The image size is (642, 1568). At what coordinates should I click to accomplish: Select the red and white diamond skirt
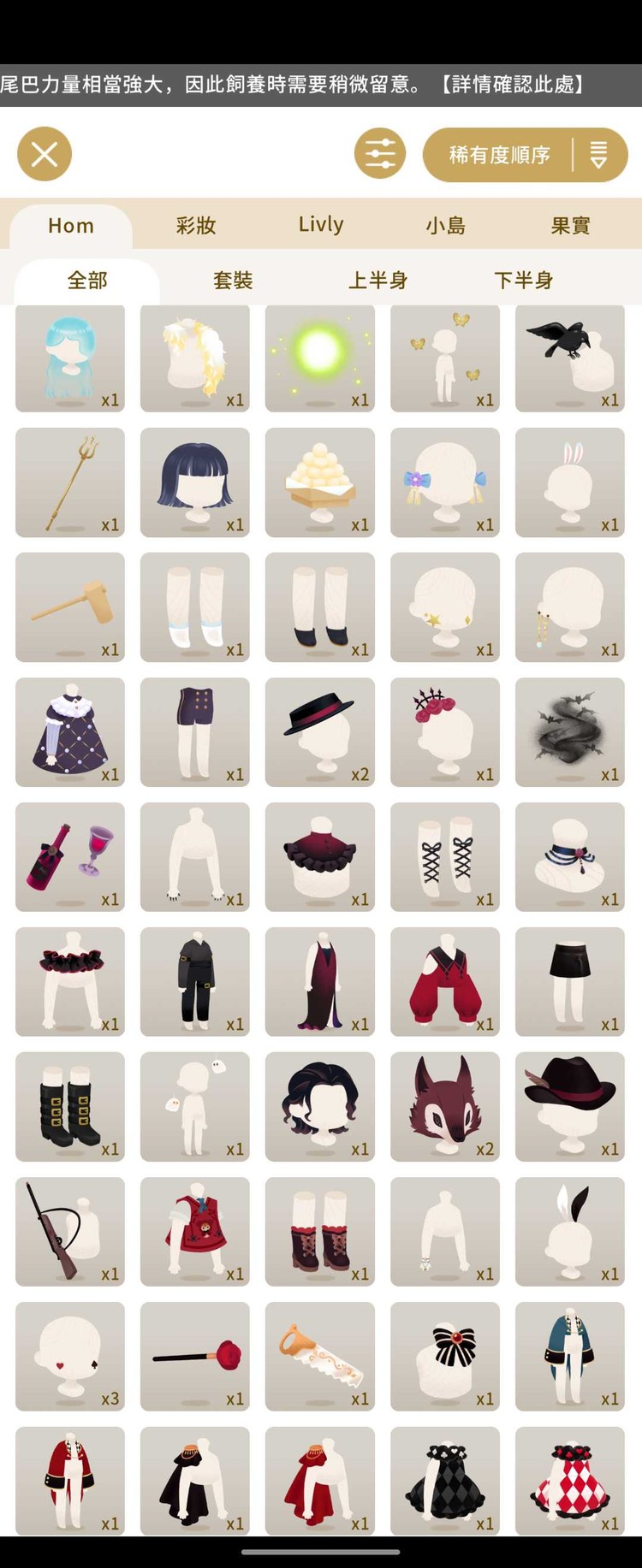click(x=570, y=1481)
